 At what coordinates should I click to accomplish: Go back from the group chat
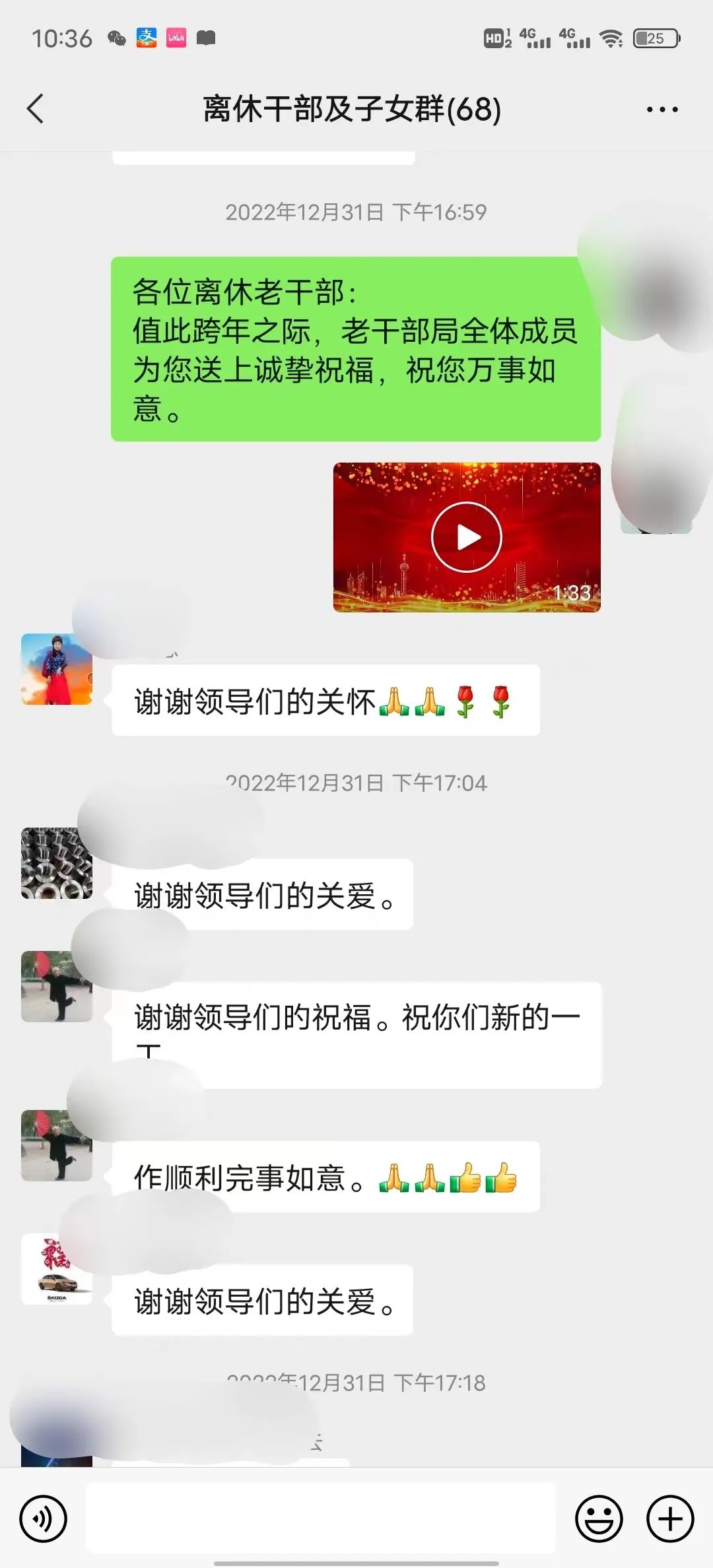click(36, 109)
